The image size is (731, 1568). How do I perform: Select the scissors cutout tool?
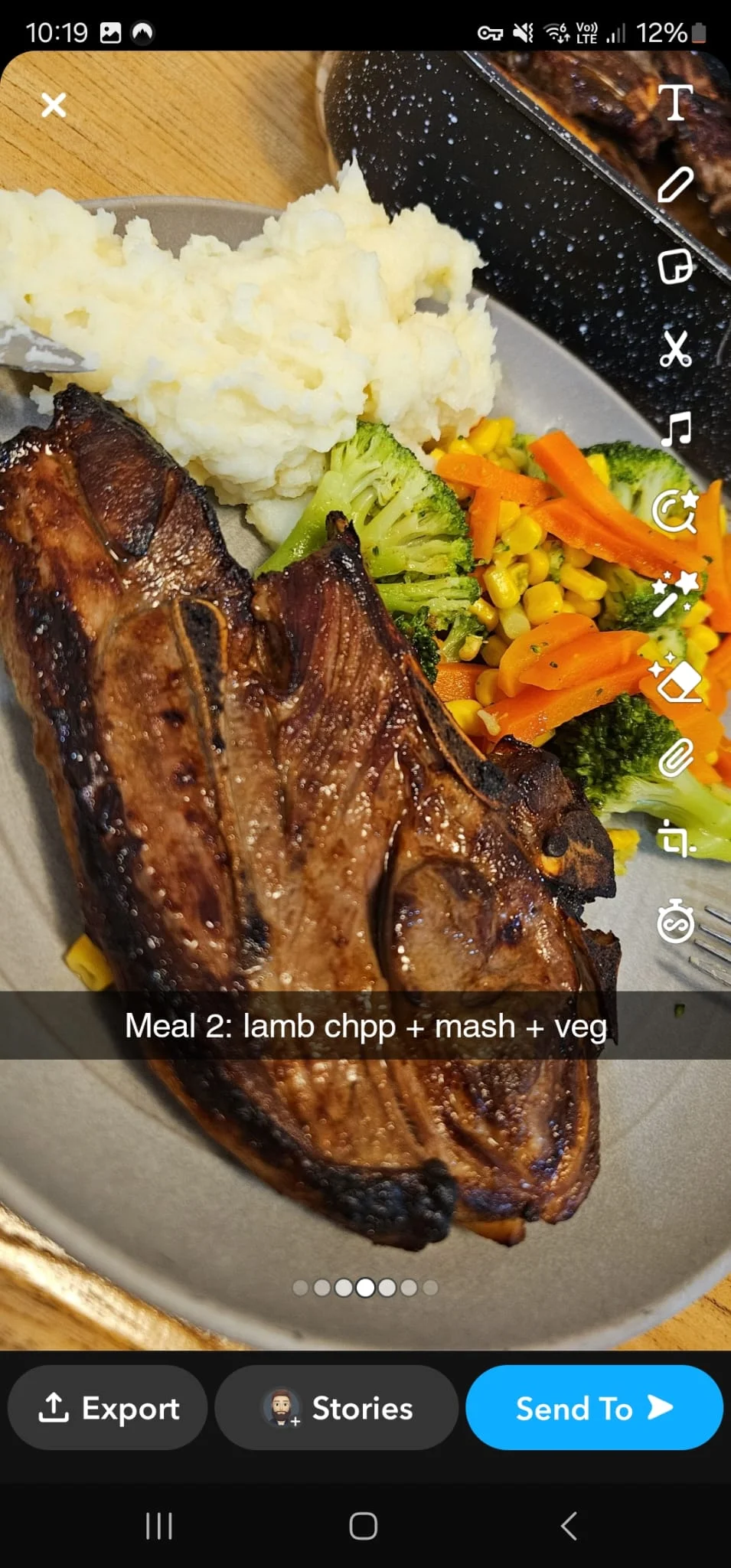pos(675,348)
